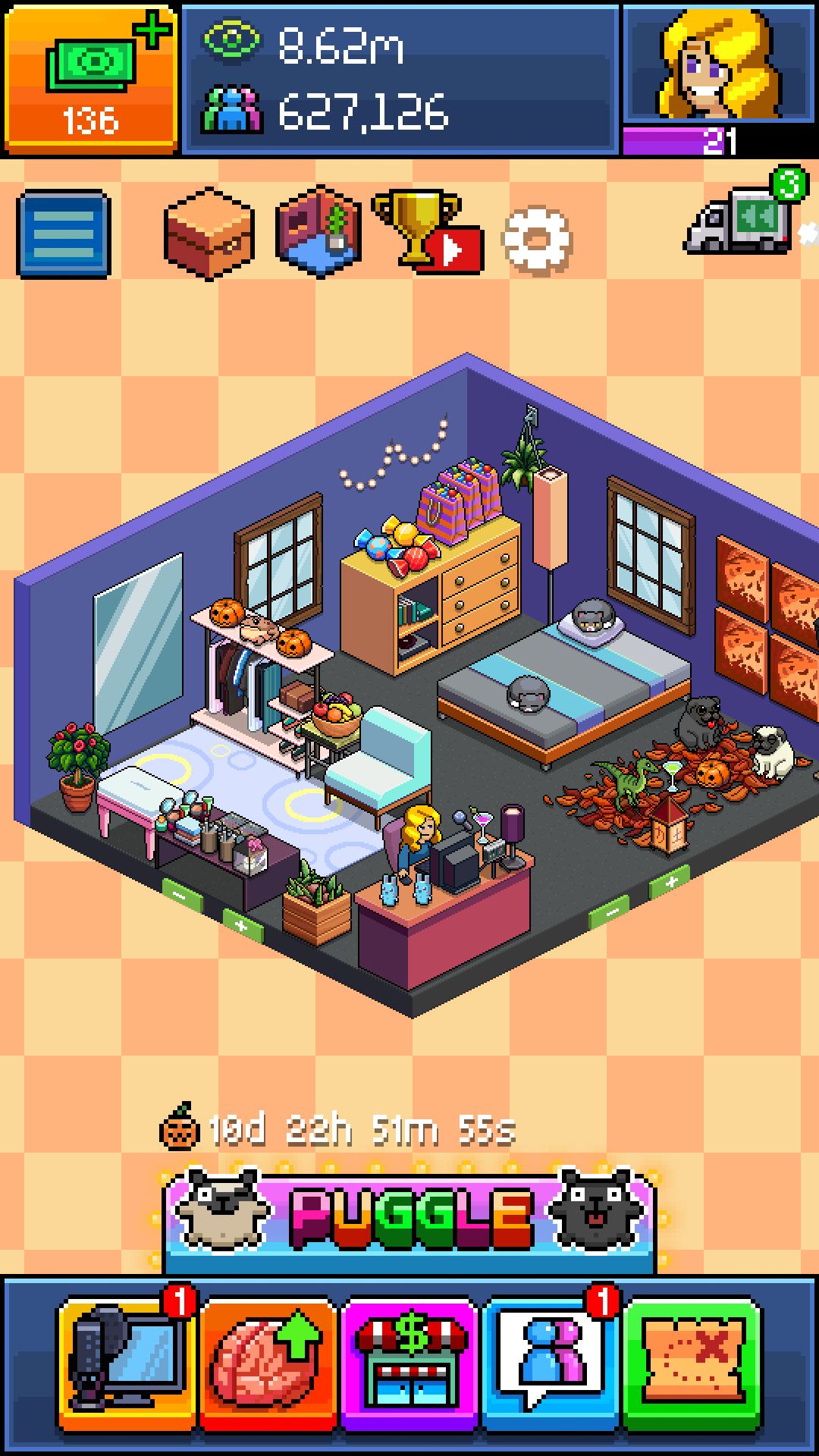
Task: Tap the minus button near makeup table
Action: pos(180,896)
